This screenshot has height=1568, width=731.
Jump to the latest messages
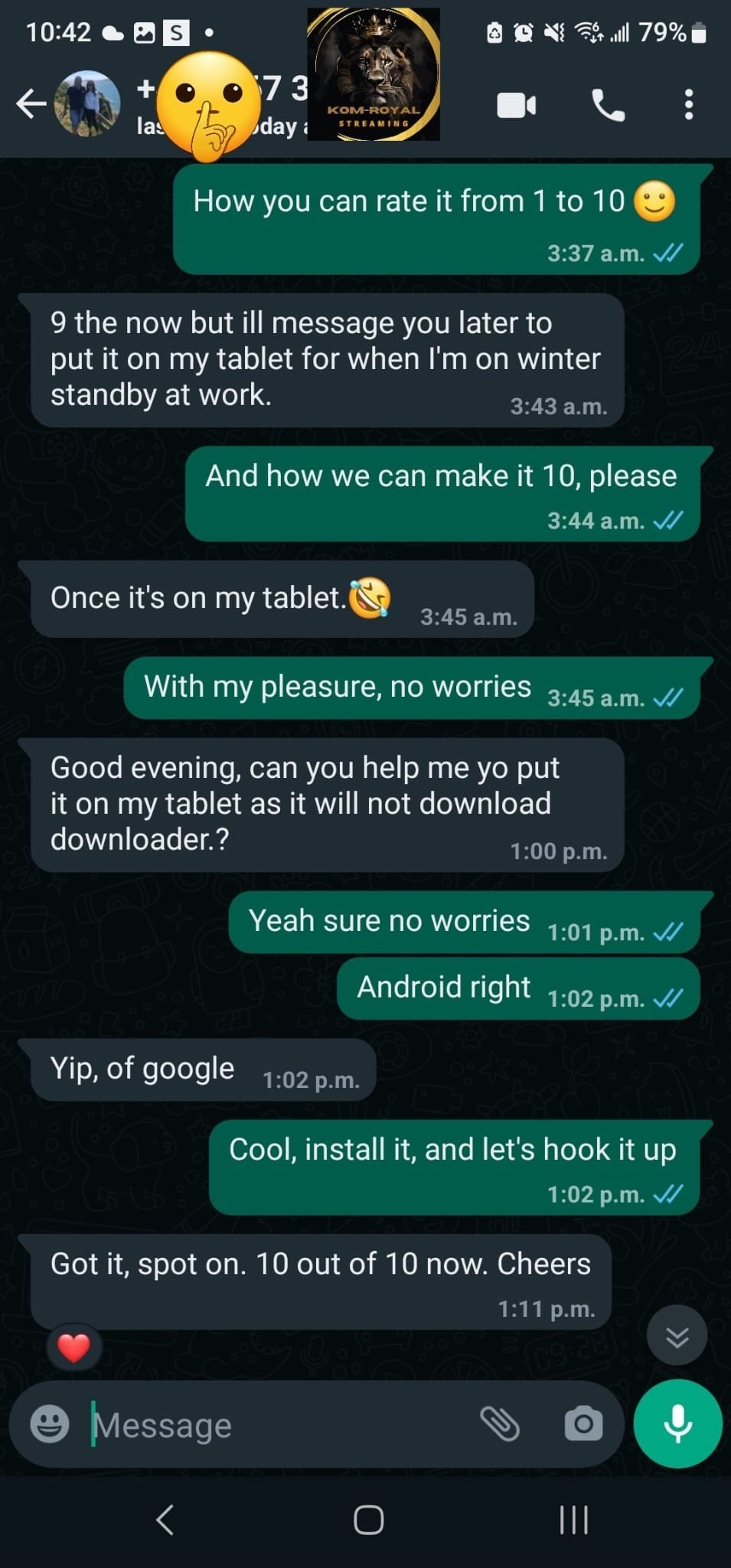click(677, 1336)
